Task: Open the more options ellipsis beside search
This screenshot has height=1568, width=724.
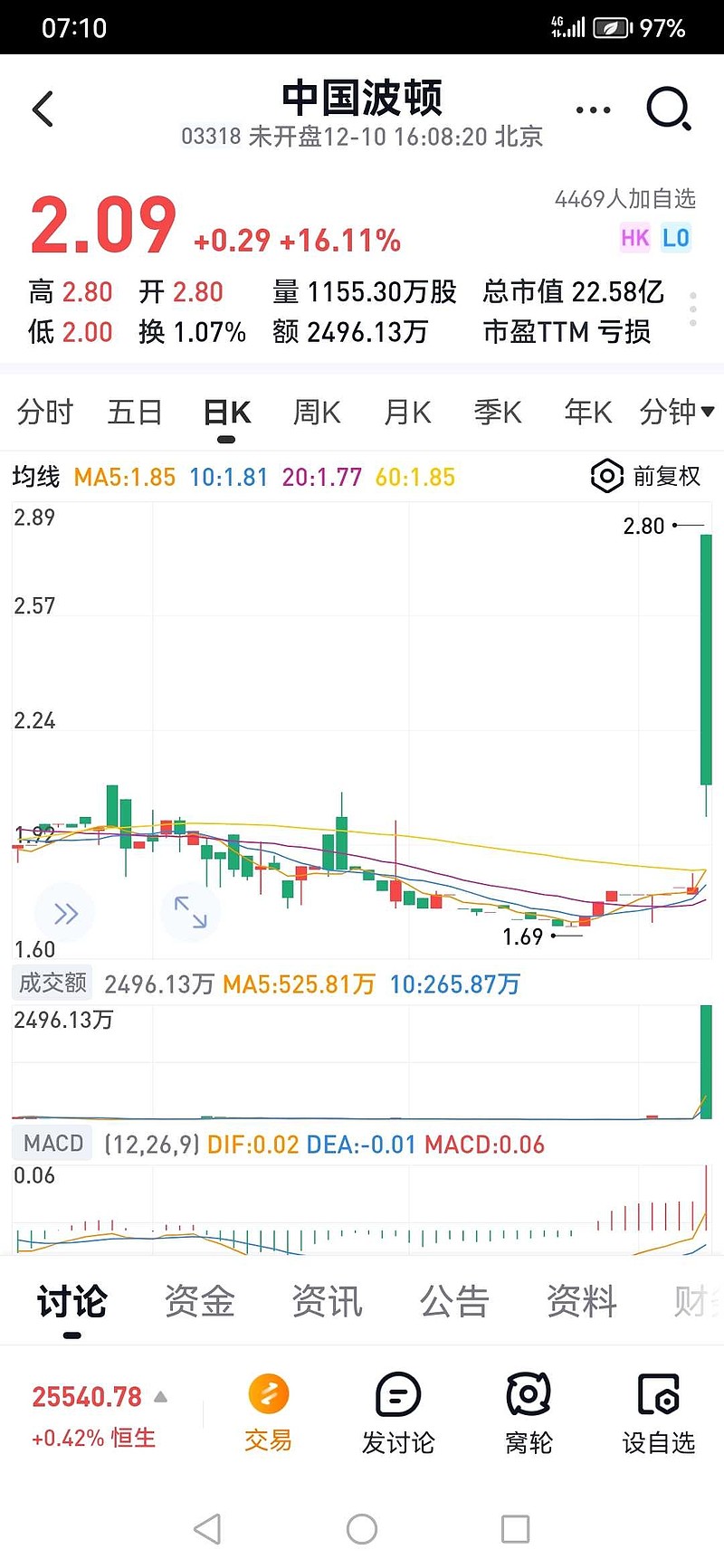Action: (593, 108)
